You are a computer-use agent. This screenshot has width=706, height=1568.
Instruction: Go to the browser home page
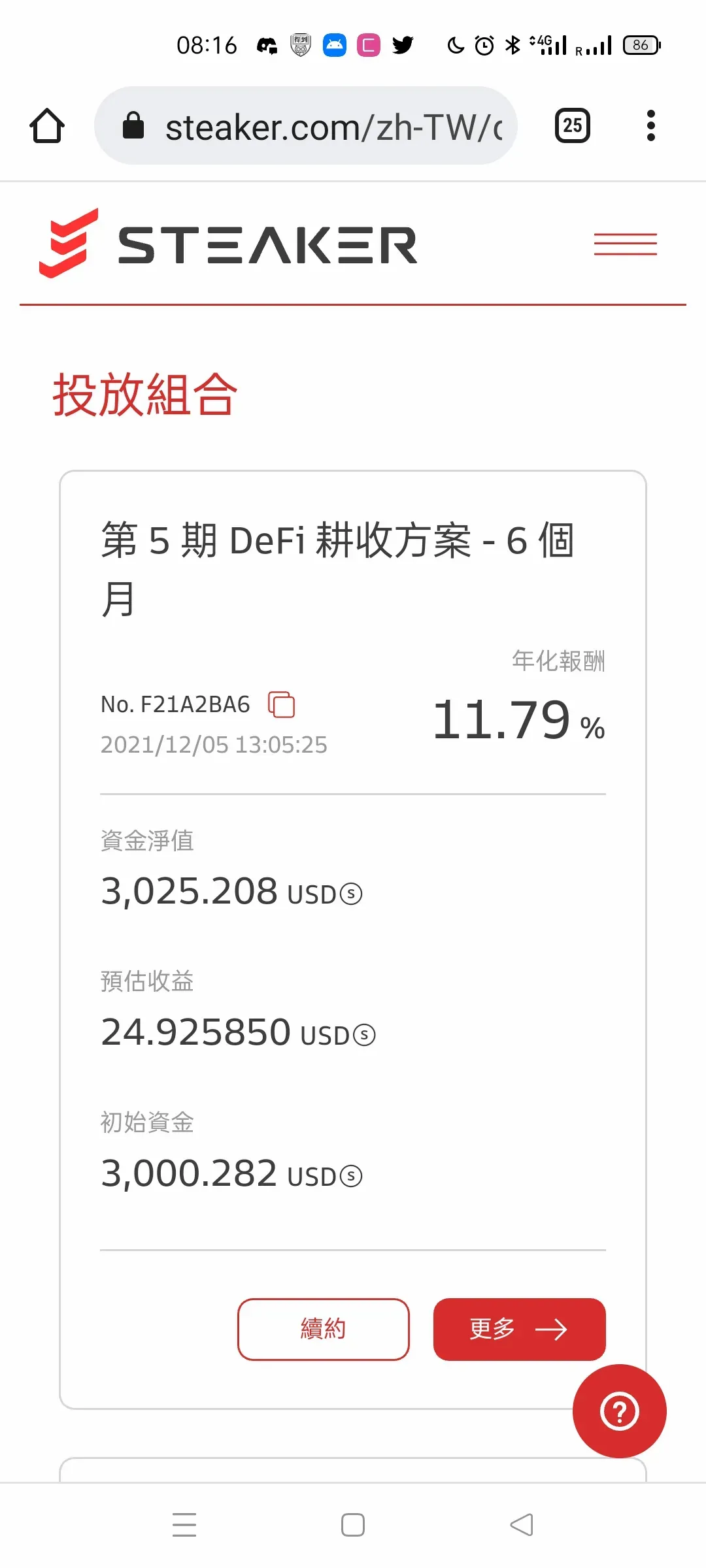[x=47, y=125]
